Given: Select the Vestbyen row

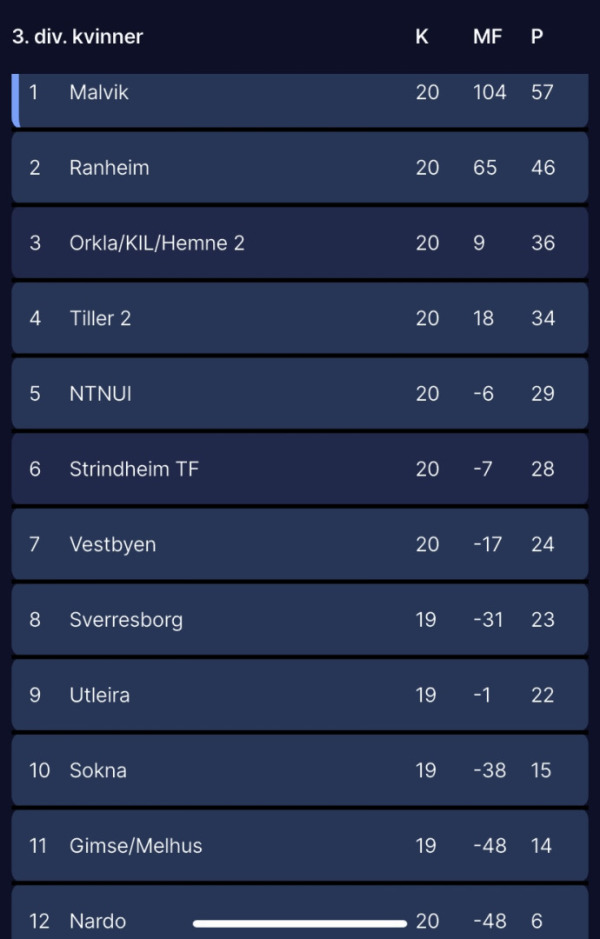Looking at the screenshot, I should [113, 545].
